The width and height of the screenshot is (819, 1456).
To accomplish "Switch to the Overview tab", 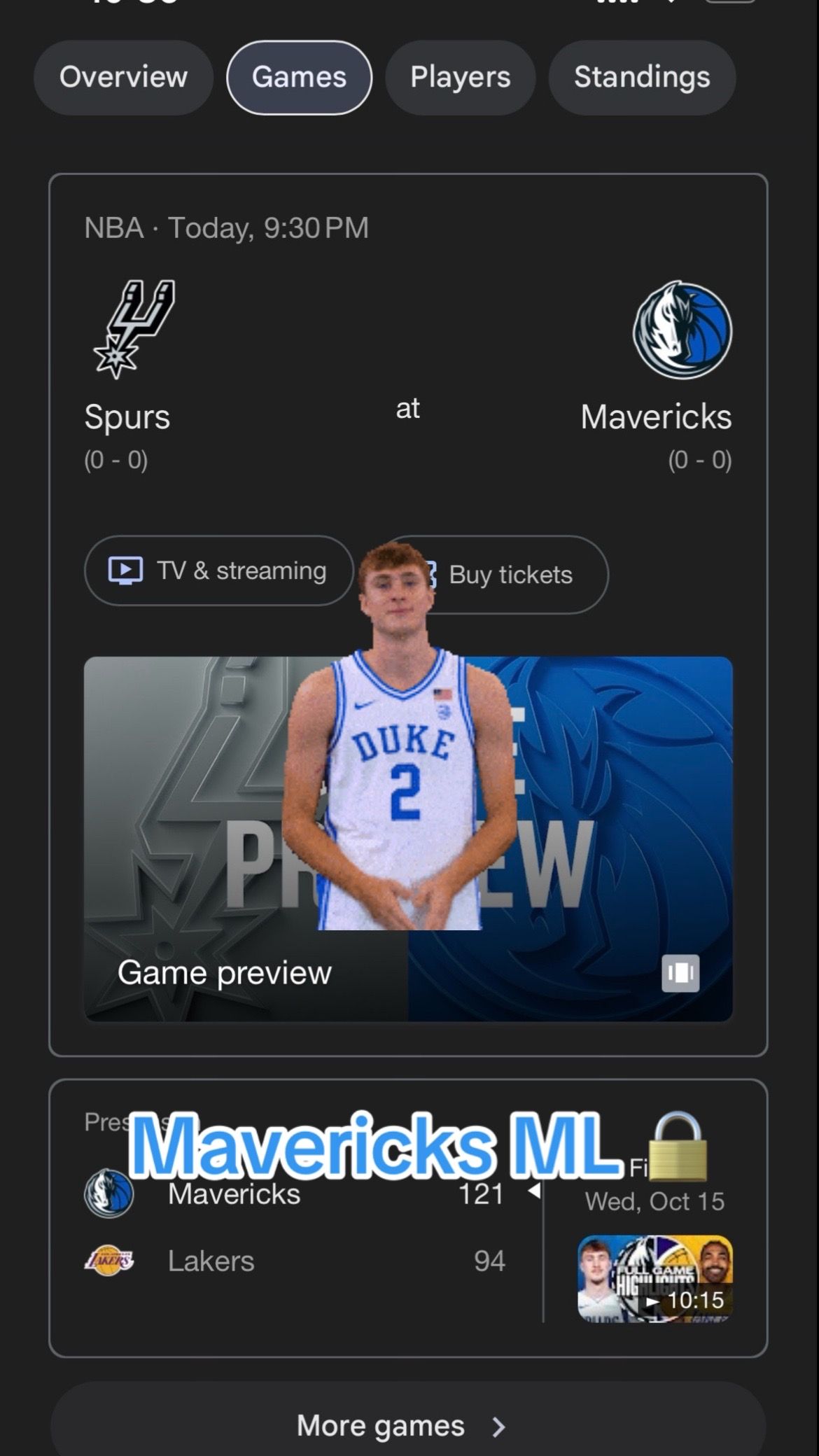I will point(123,77).
